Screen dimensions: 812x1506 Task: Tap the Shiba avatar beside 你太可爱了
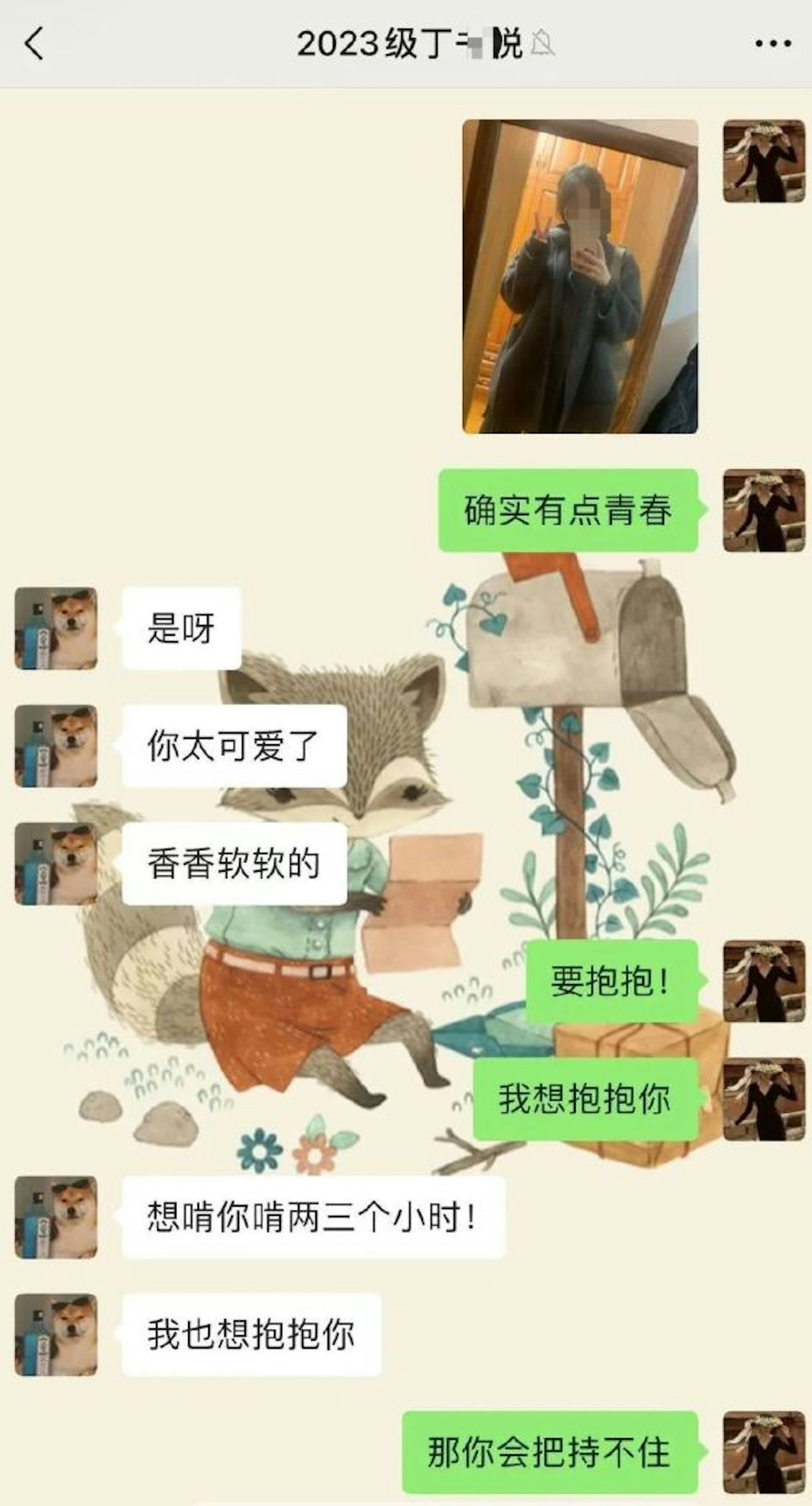(56, 746)
